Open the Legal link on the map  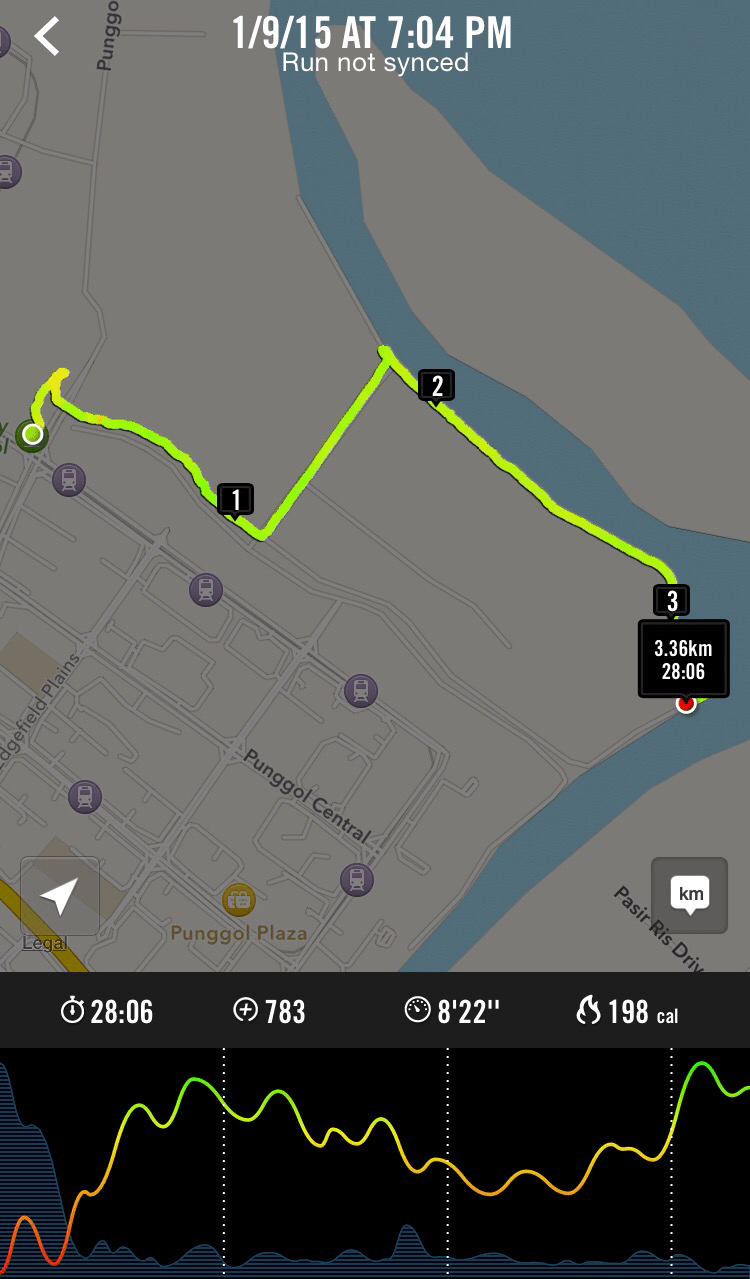click(x=45, y=943)
